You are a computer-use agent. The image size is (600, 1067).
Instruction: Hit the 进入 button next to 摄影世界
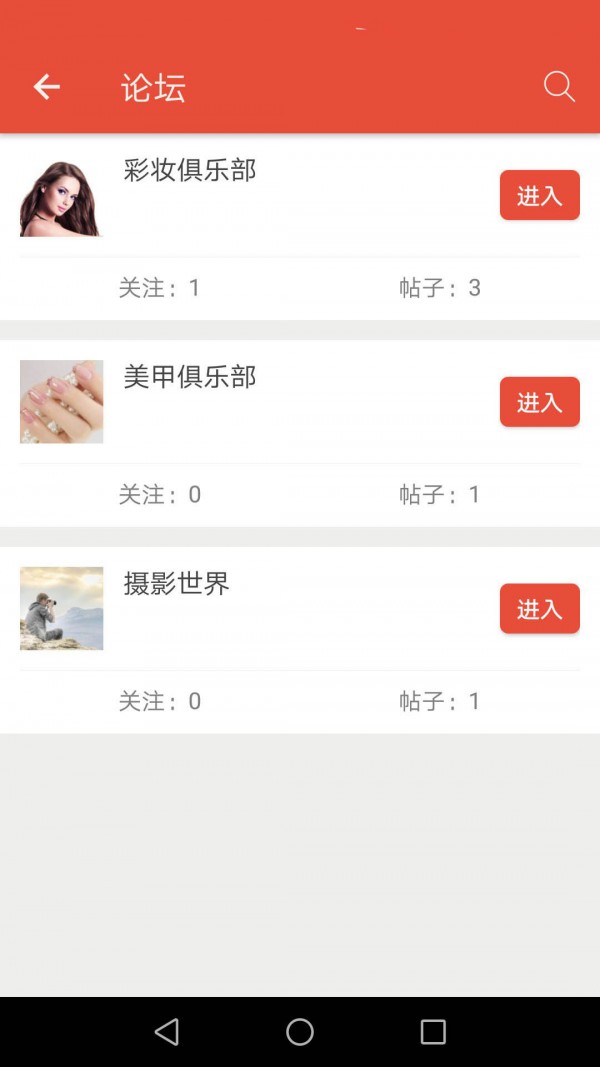(539, 609)
